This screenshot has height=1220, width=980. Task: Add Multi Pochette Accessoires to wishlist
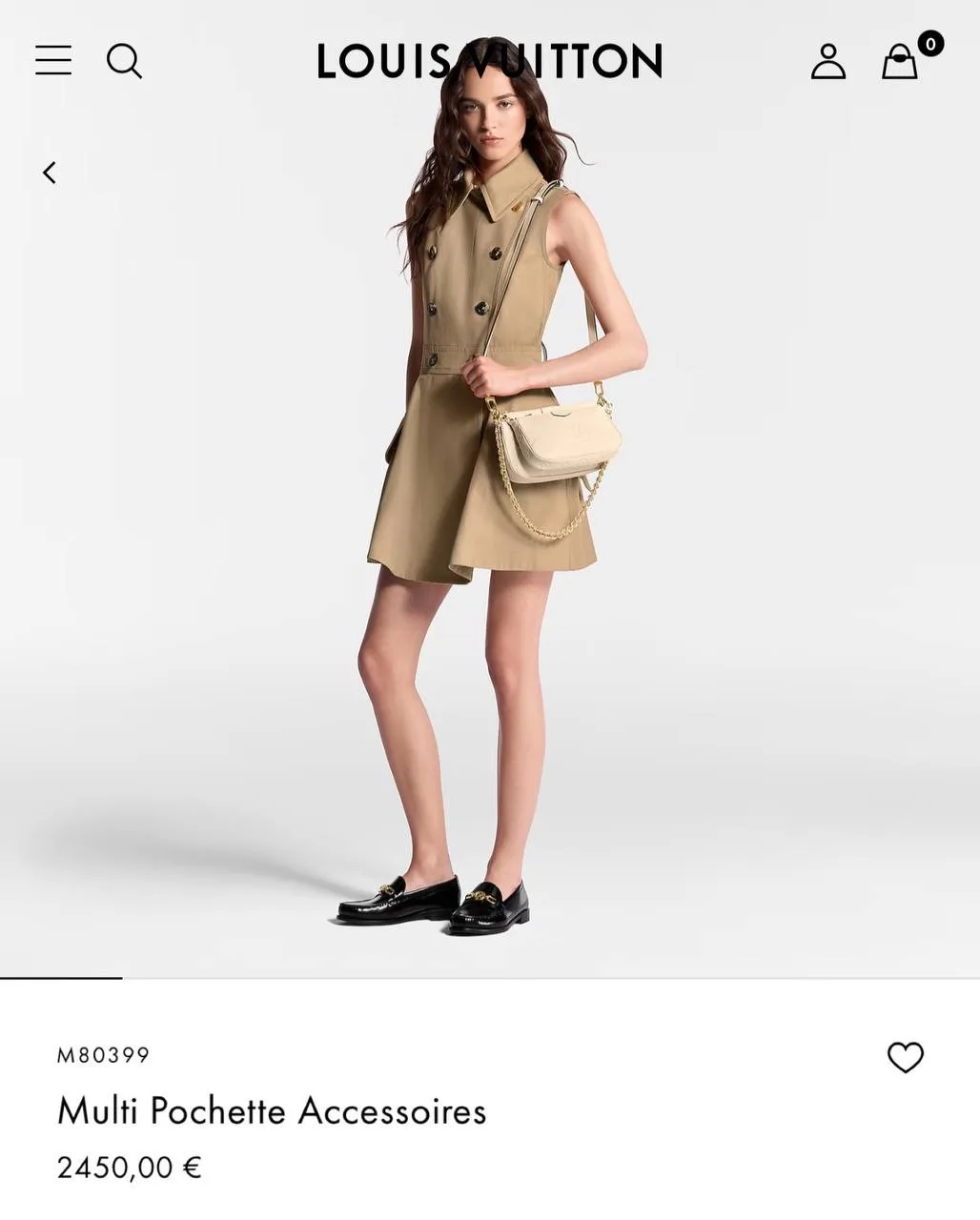905,1057
